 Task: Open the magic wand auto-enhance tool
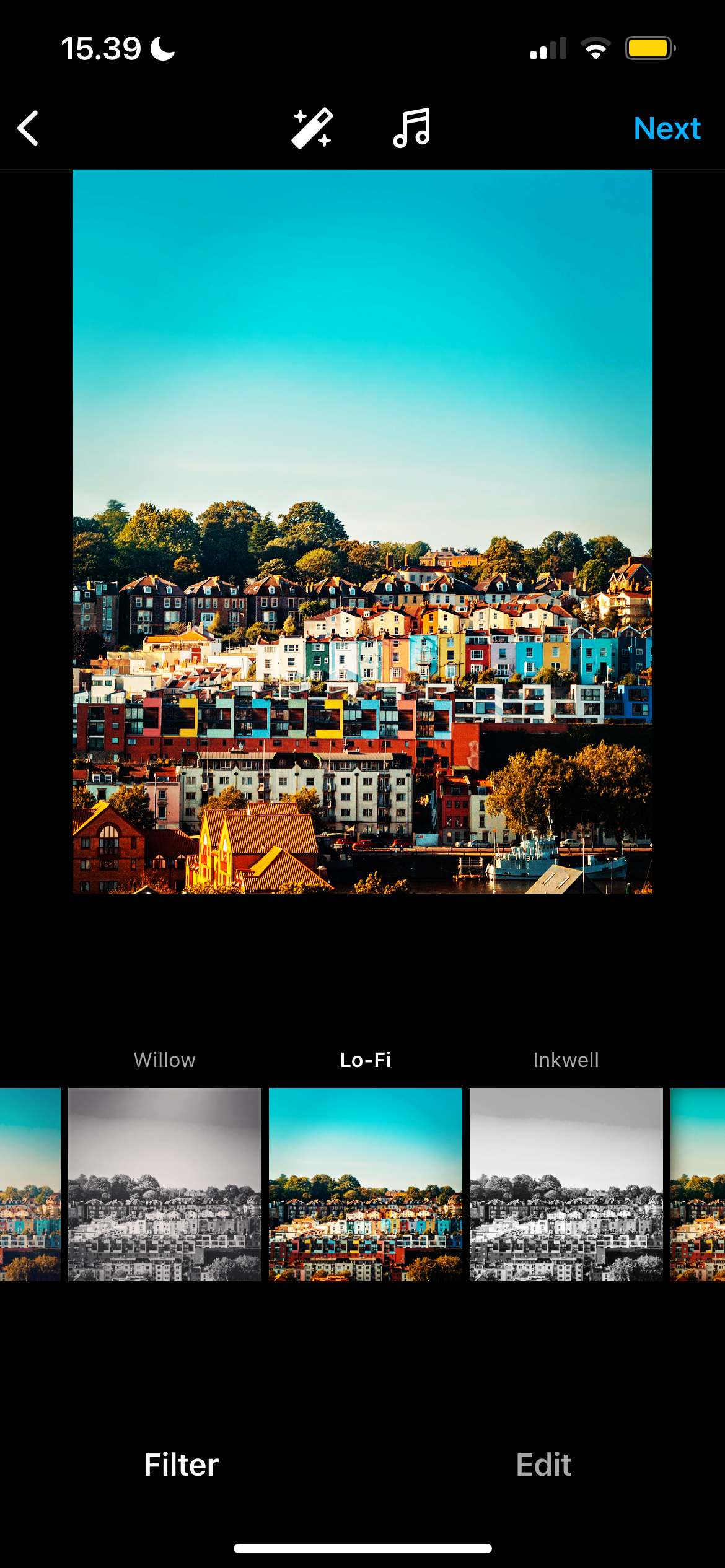(312, 129)
